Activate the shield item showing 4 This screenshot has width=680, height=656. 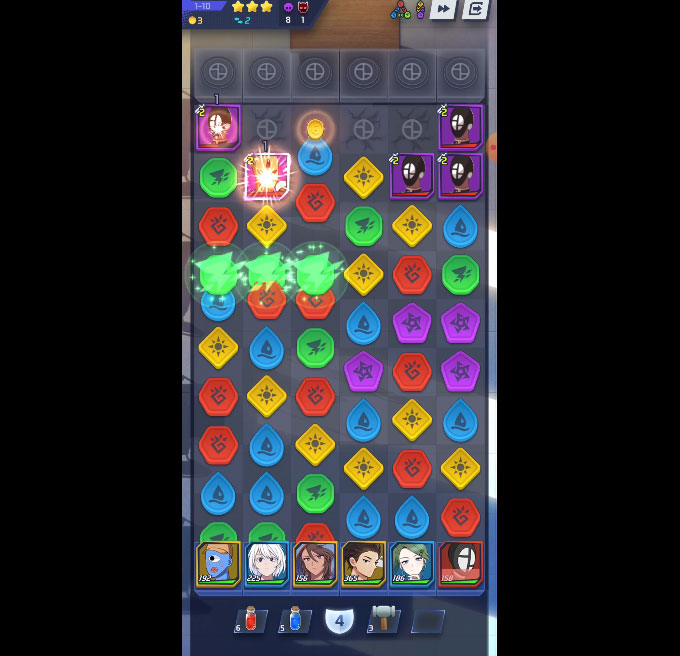pyautogui.click(x=339, y=620)
